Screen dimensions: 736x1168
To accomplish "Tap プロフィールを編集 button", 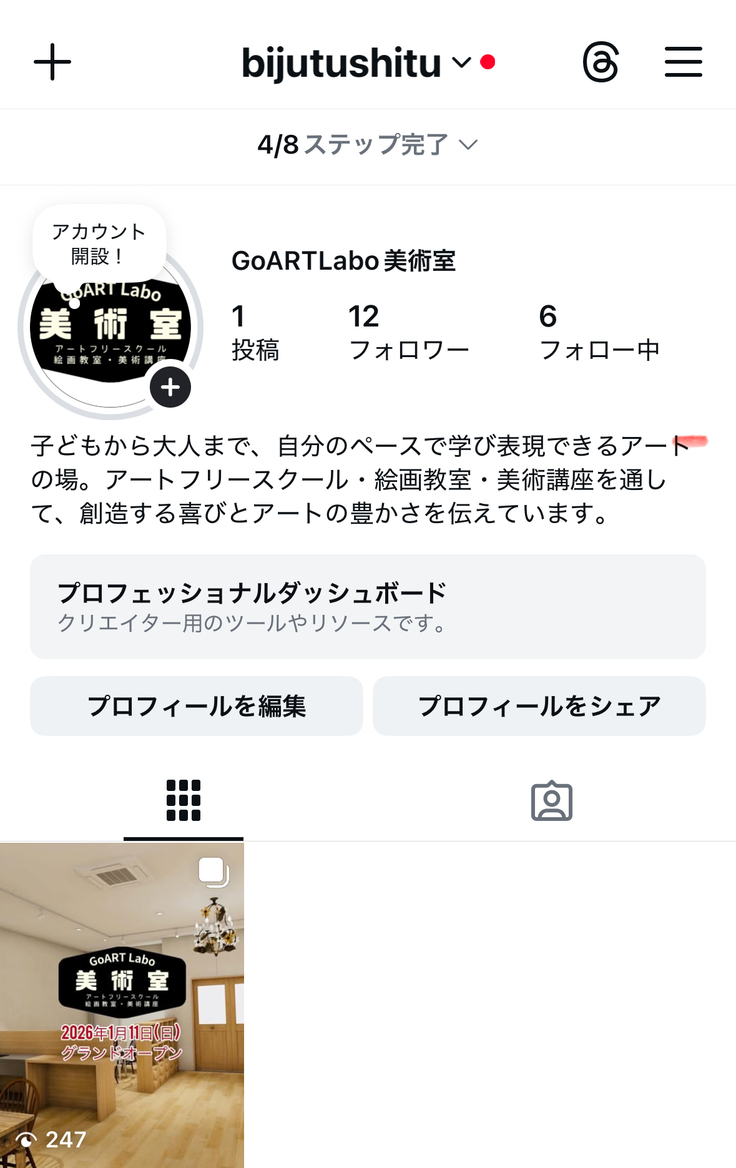I will point(196,706).
